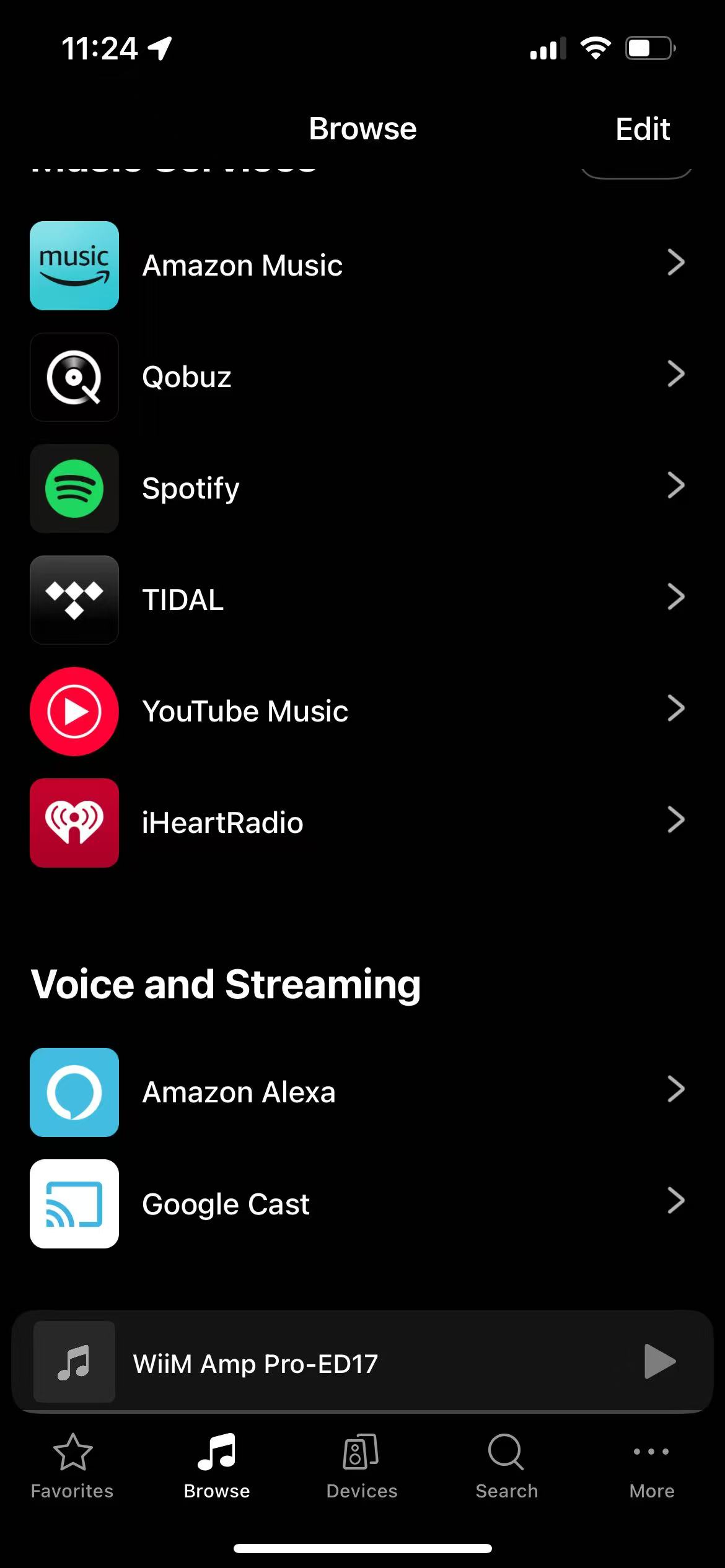
Task: Open the WiiM Amp Pro-ED17 now playing bar
Action: pos(362,1361)
